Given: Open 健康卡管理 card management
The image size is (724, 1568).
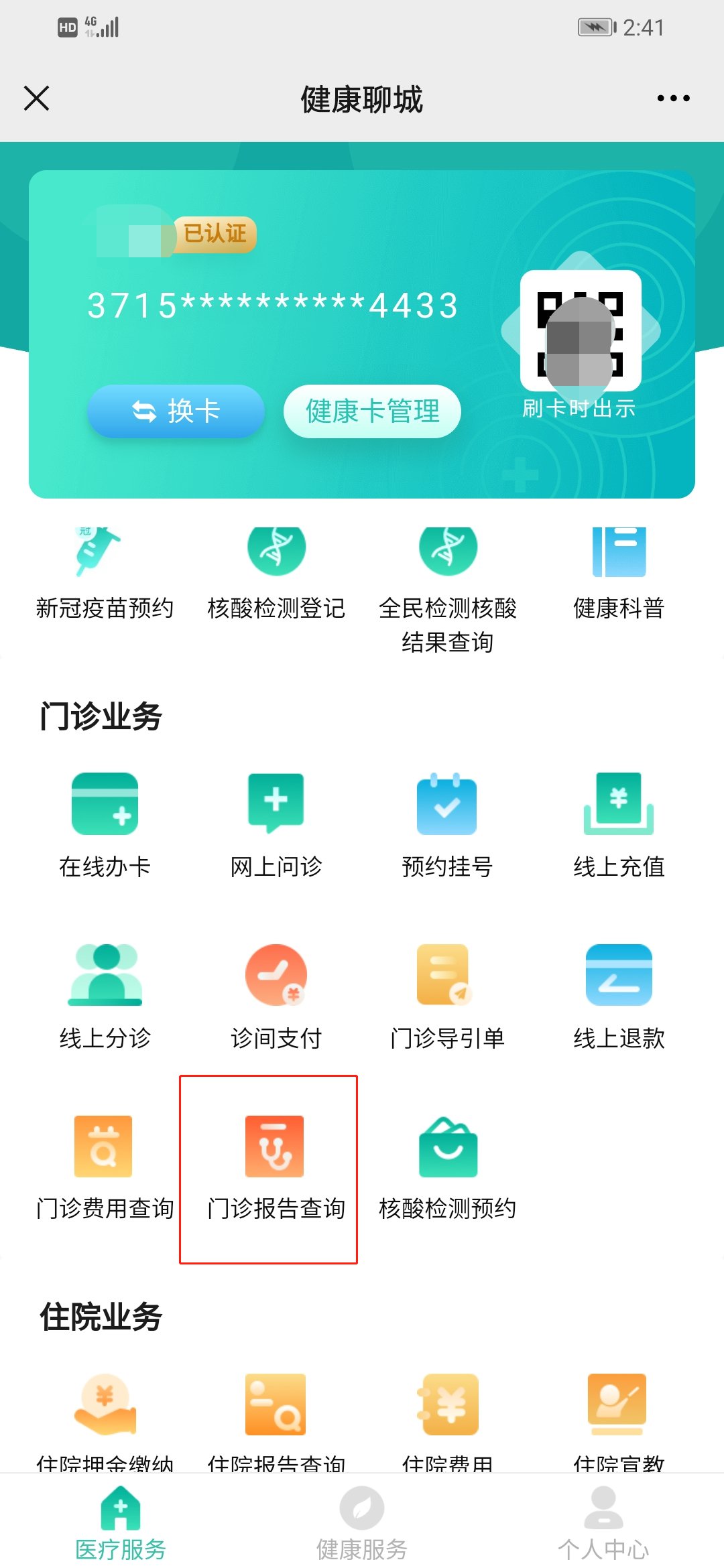Looking at the screenshot, I should click(x=372, y=411).
